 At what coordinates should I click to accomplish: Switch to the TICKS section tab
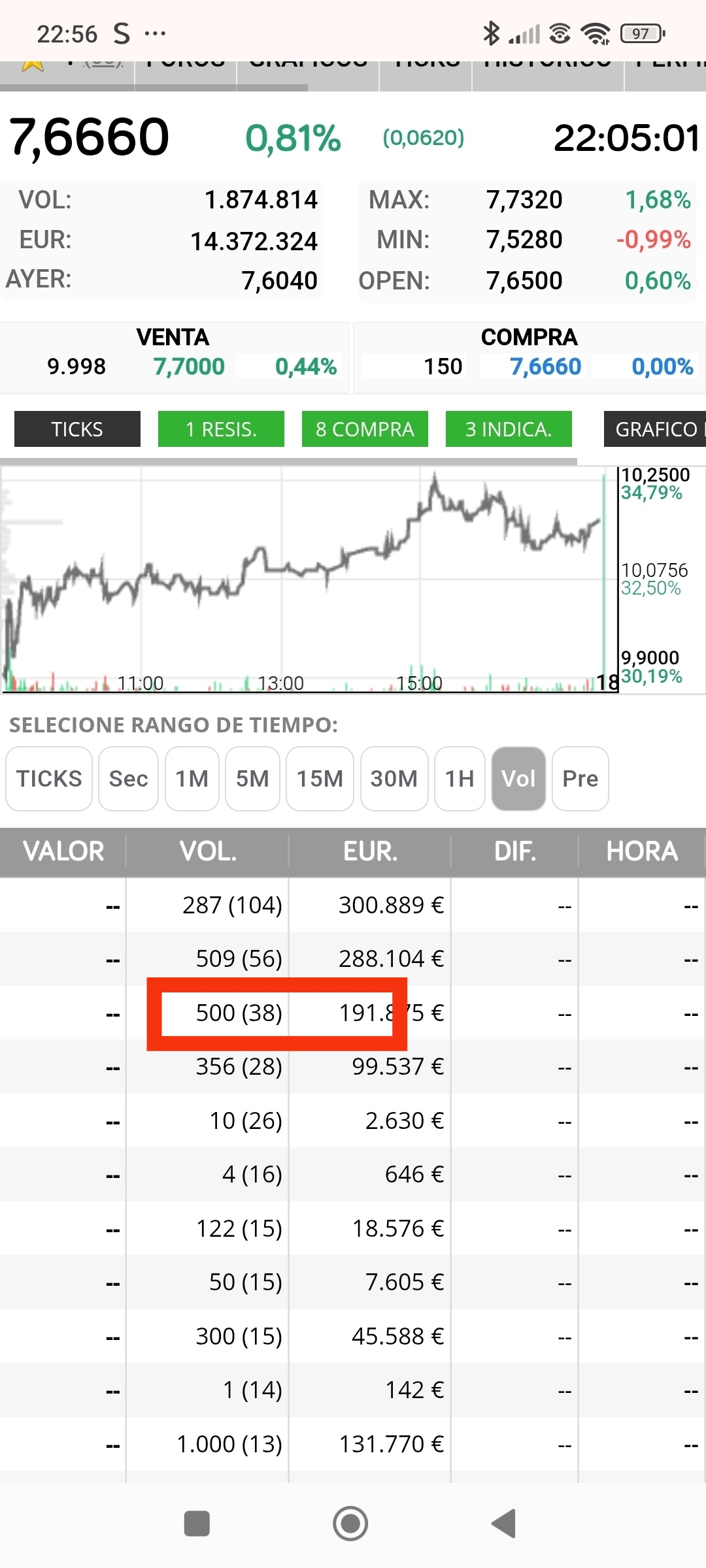(77, 429)
